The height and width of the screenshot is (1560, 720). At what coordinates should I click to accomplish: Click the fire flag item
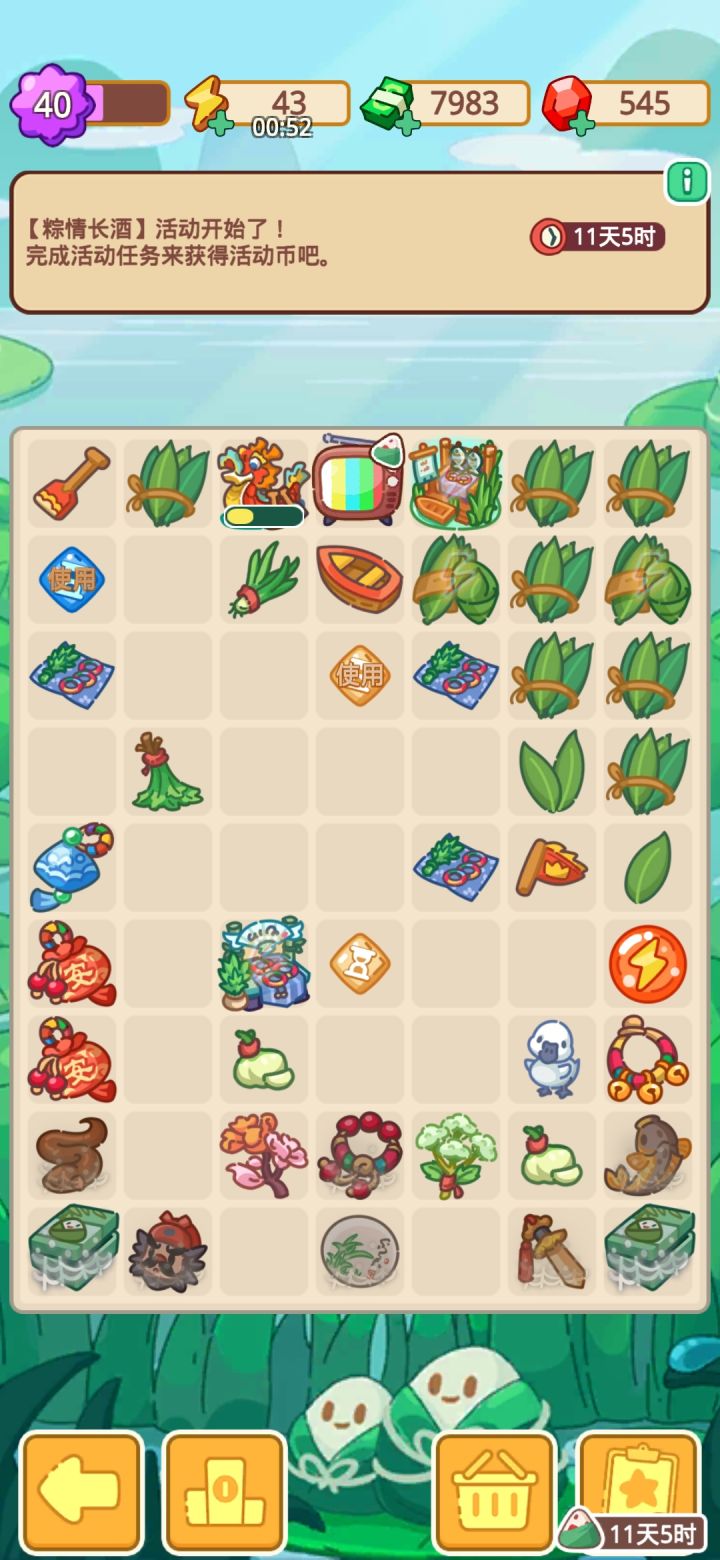pyautogui.click(x=550, y=867)
